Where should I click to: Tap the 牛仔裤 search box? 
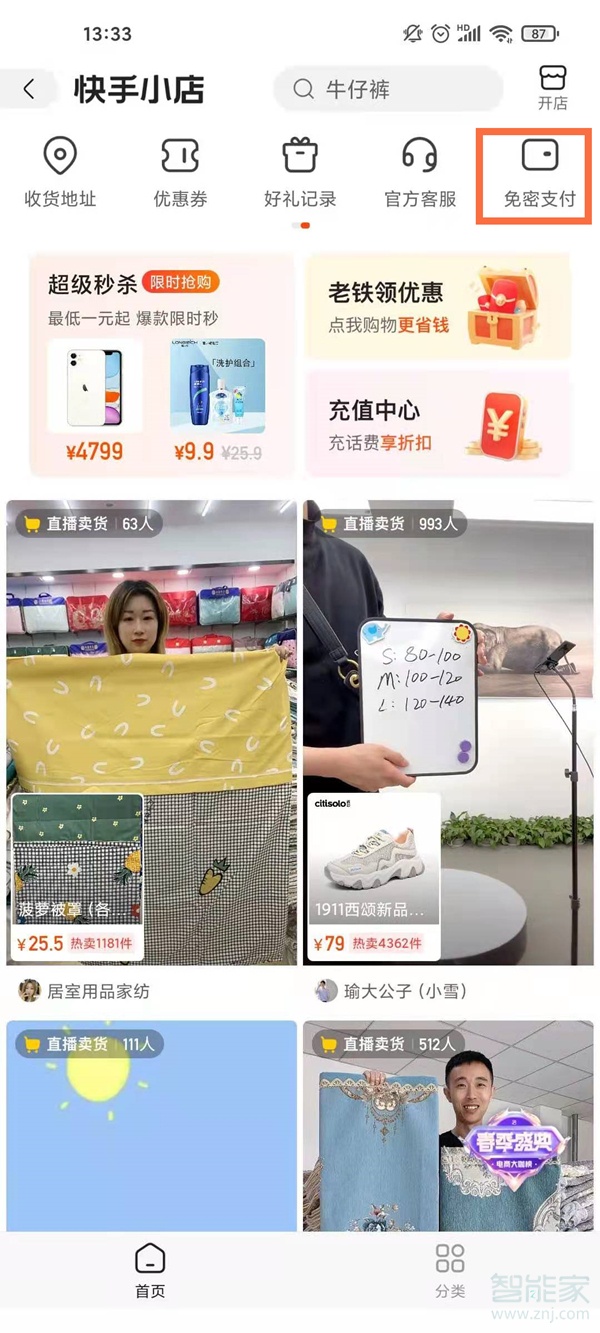[x=390, y=89]
